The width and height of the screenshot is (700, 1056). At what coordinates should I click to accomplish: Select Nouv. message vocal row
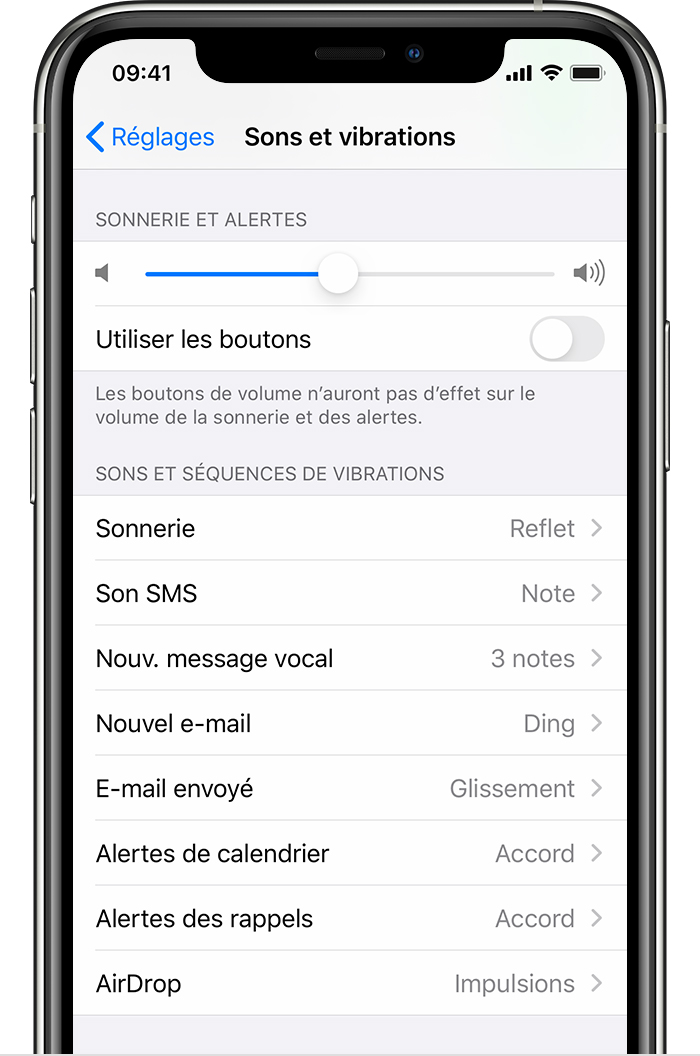point(350,658)
